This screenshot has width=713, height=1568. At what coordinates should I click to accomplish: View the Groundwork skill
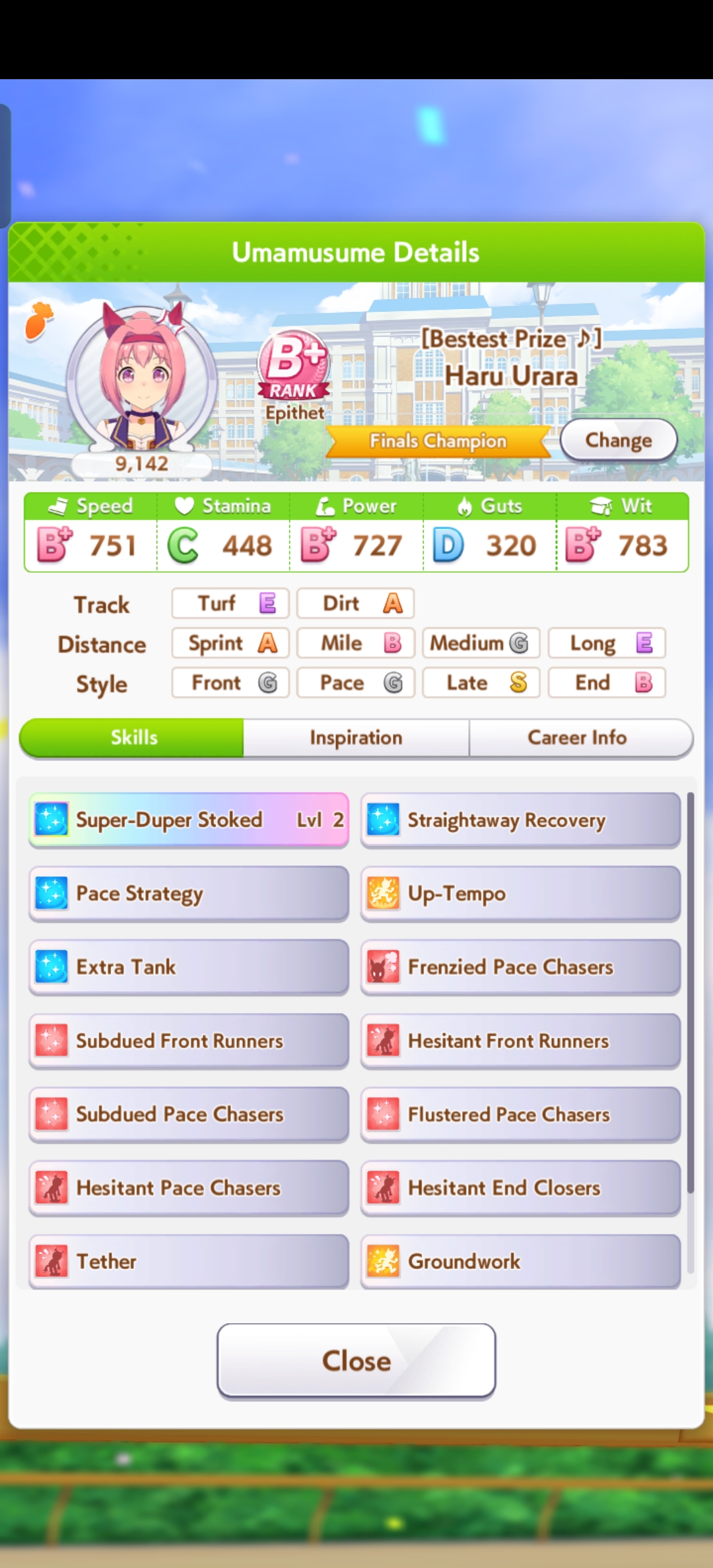[x=520, y=1261]
